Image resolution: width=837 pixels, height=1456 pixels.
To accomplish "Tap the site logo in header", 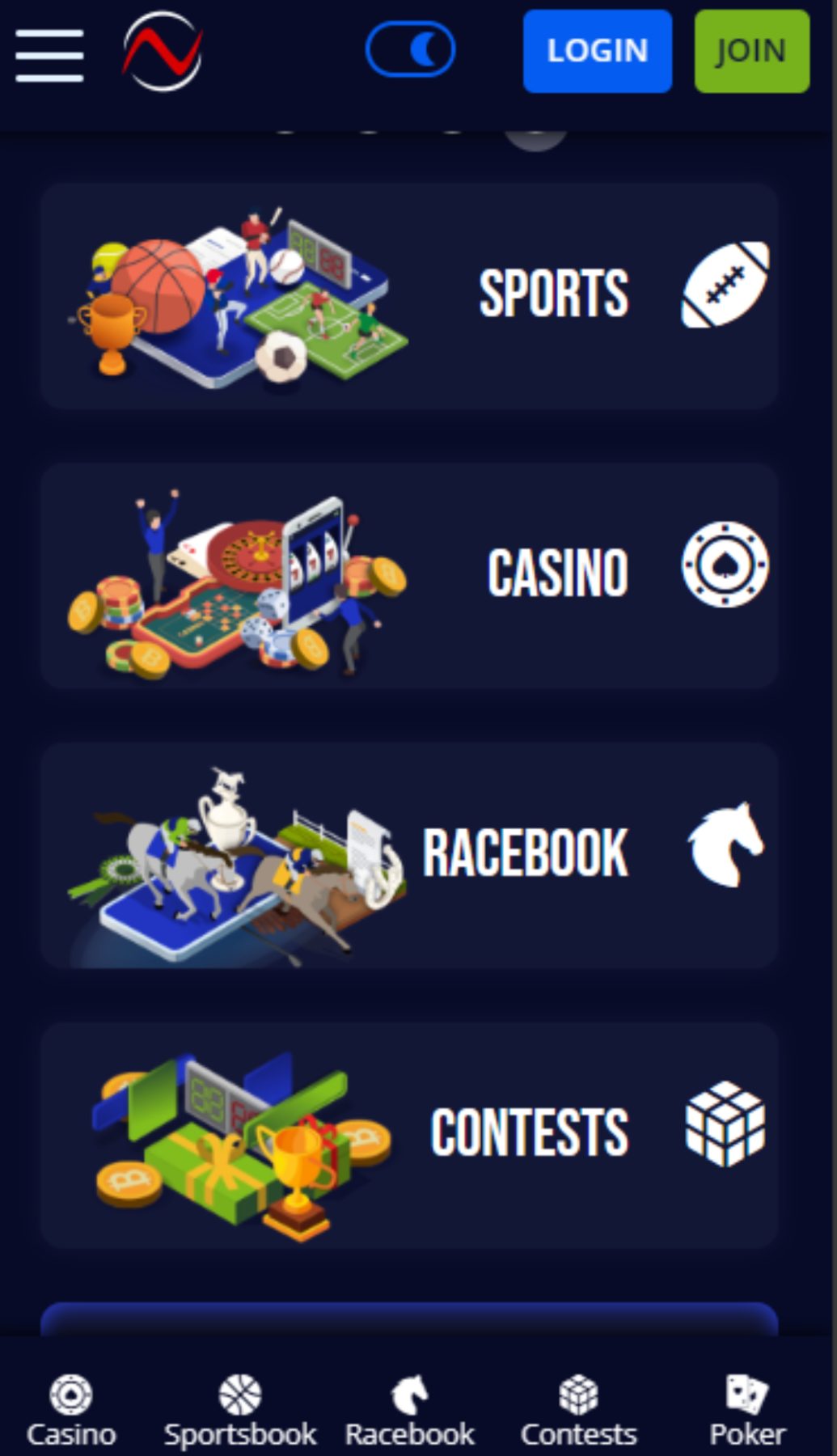I will pos(162,51).
